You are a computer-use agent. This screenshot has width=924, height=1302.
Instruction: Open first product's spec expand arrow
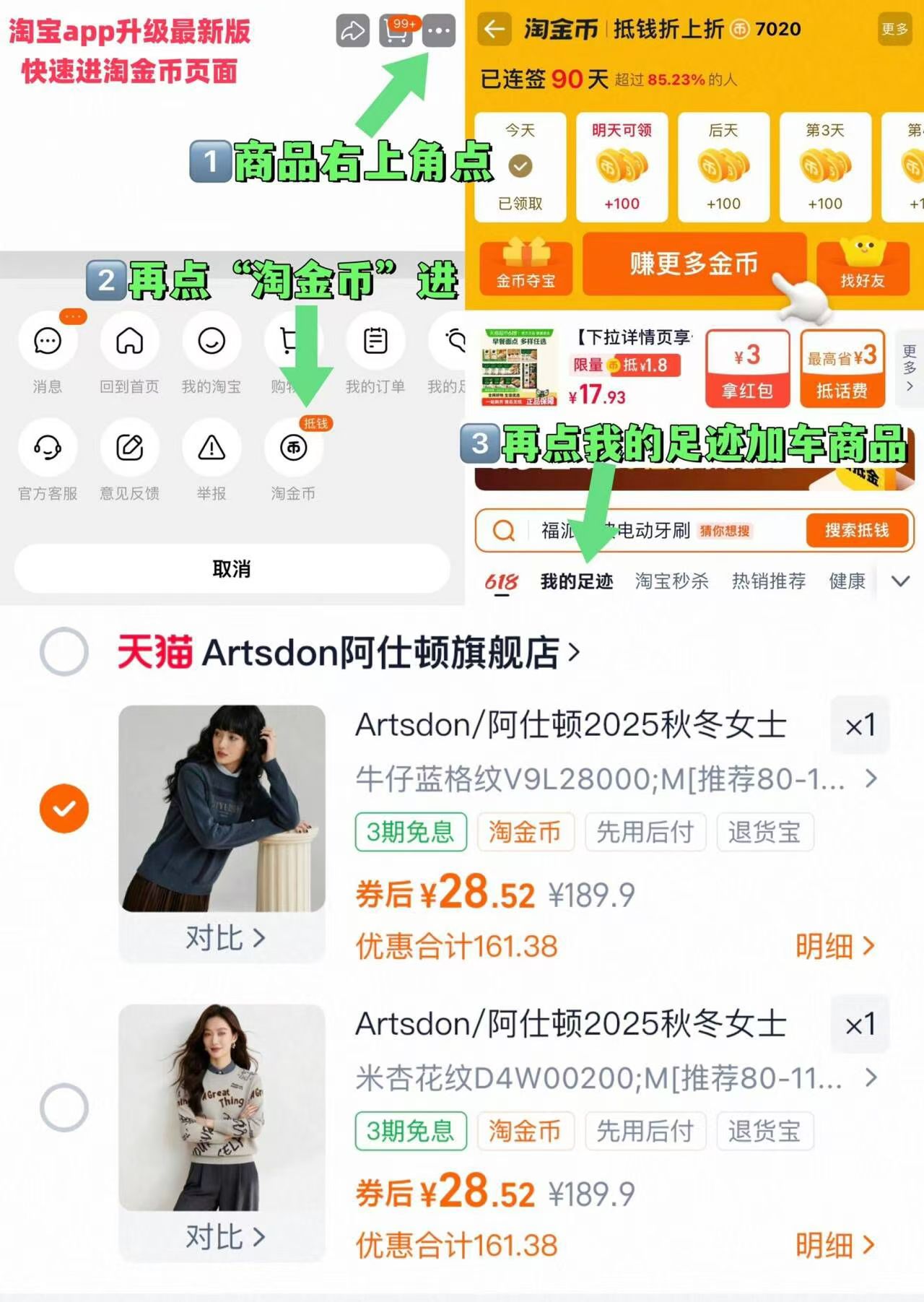870,780
